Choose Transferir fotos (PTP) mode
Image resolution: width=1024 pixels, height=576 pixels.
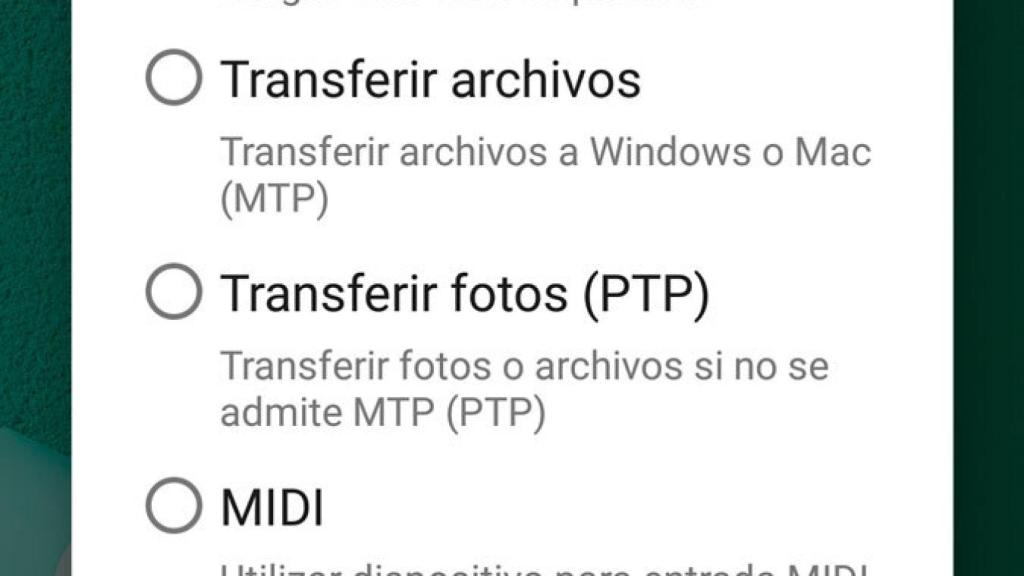click(x=174, y=292)
